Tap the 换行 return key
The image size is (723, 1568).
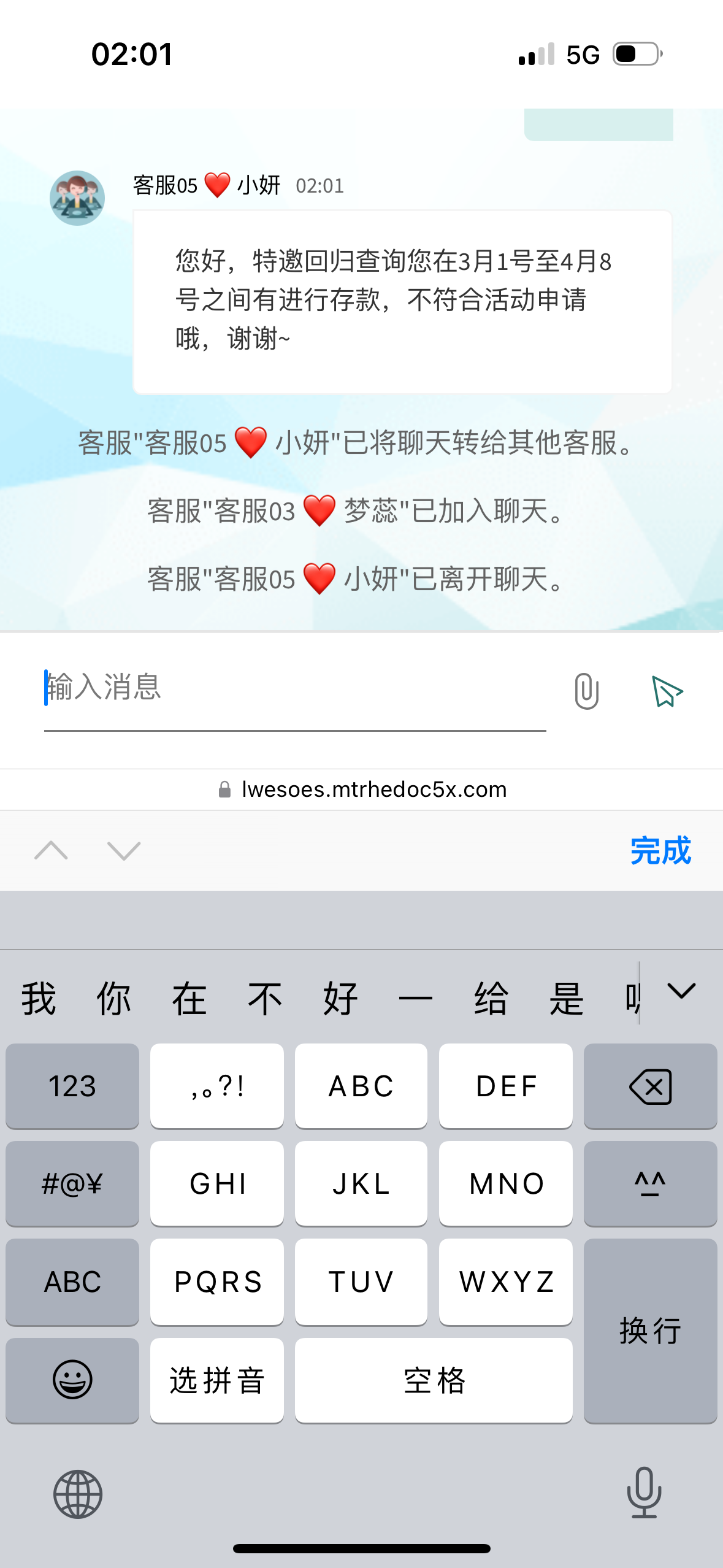650,1331
